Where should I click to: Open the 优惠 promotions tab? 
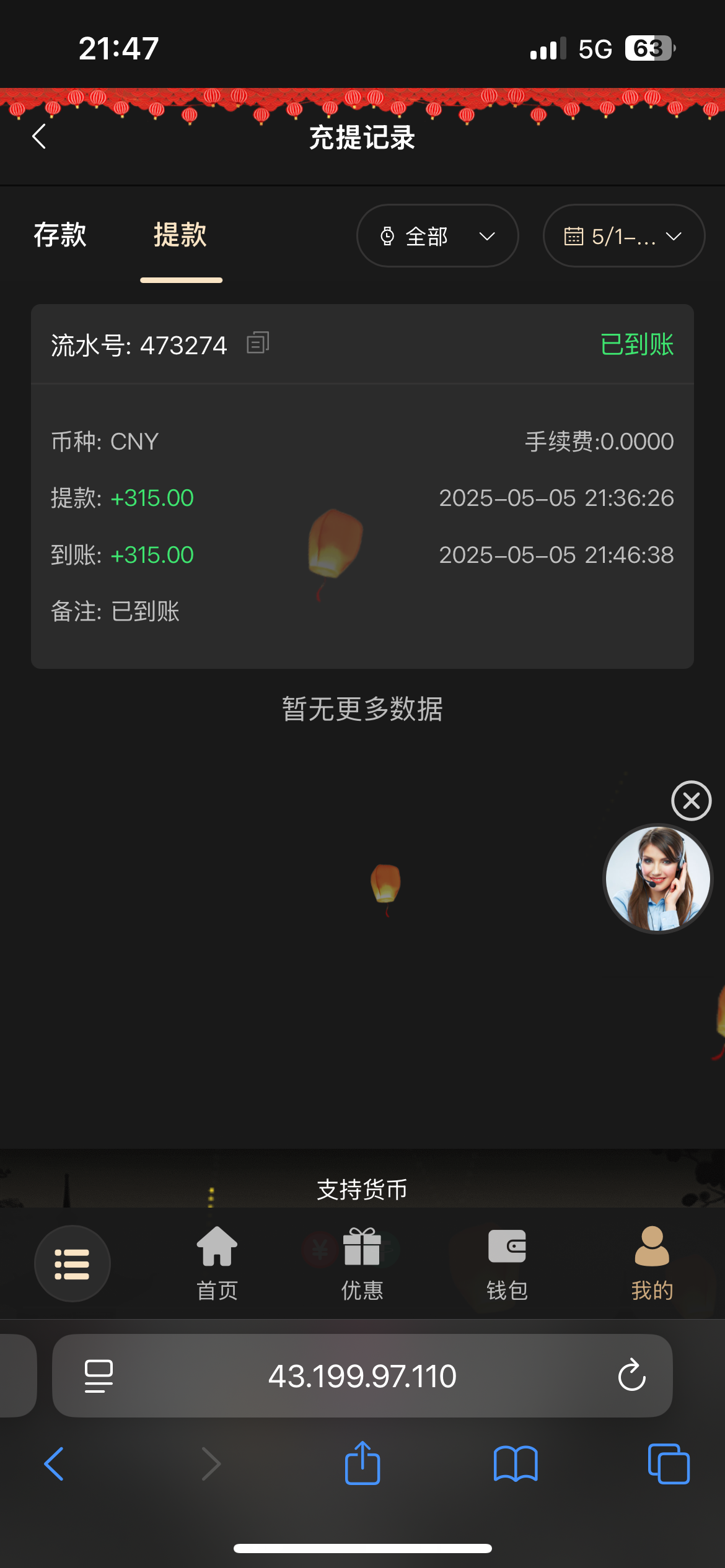click(x=362, y=1264)
